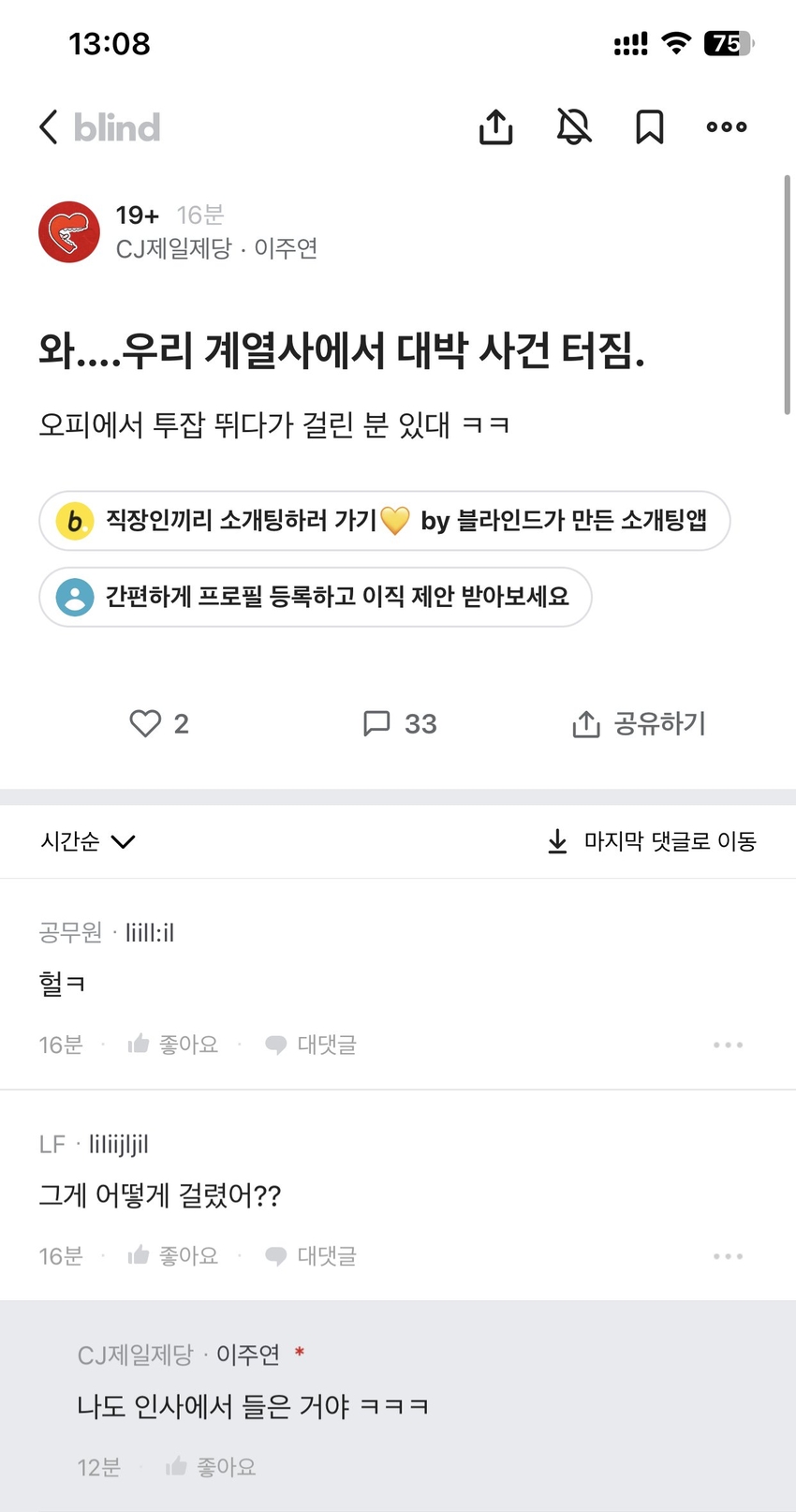Viewport: 796px width, 1512px height.
Task: Open the 시간순 sort dropdown
Action: (x=88, y=841)
